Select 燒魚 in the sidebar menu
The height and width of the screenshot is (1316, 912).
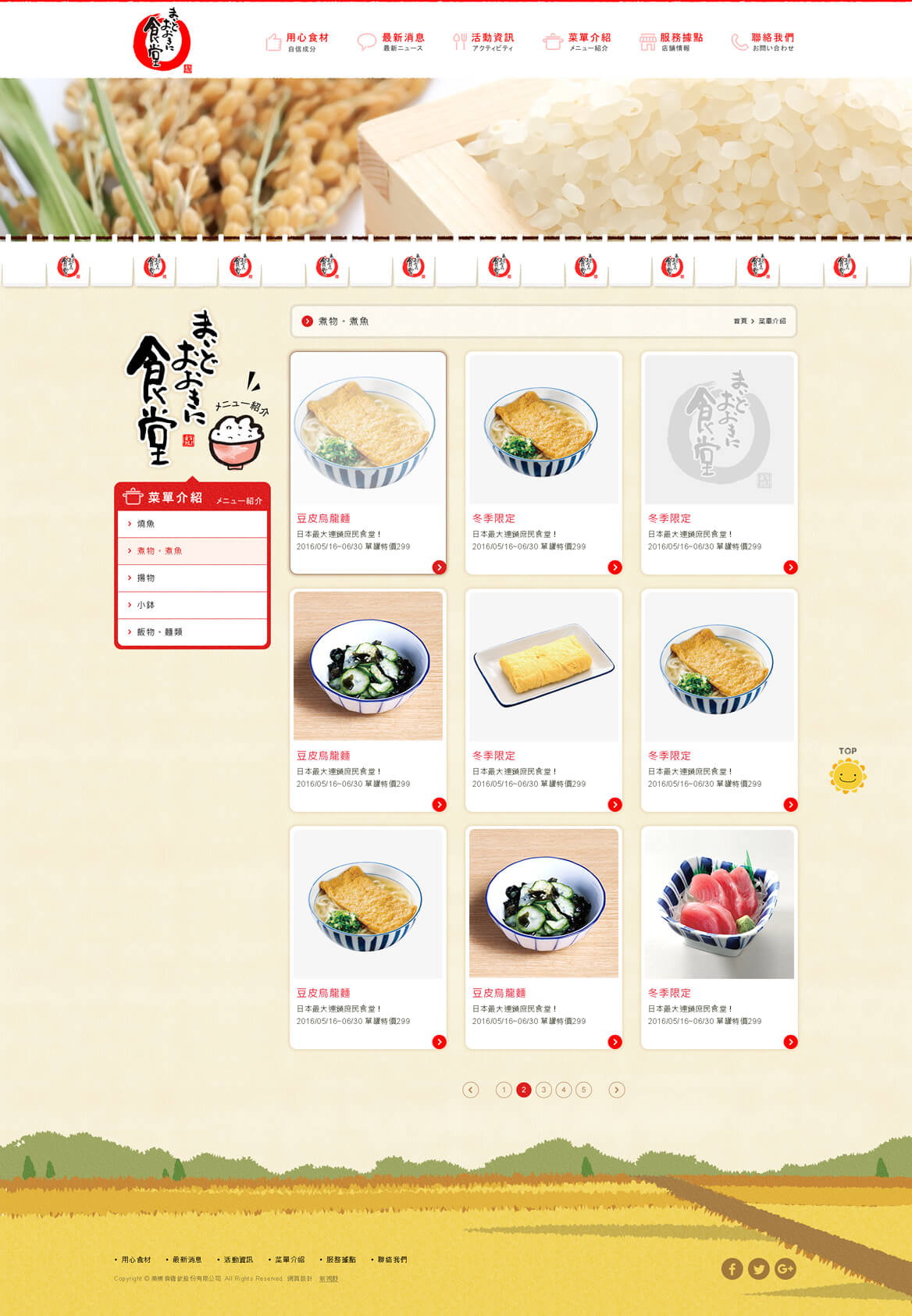click(146, 524)
